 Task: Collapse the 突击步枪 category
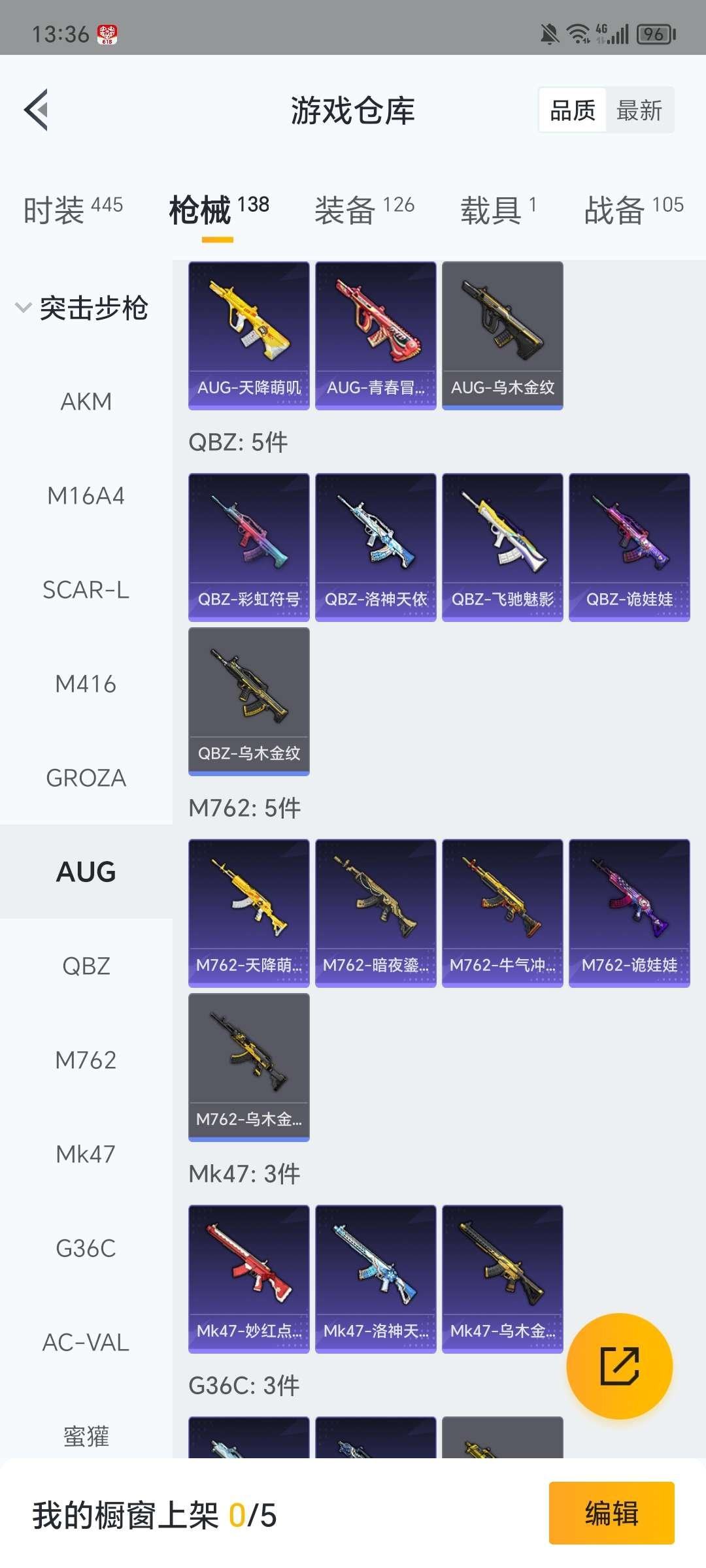point(82,308)
